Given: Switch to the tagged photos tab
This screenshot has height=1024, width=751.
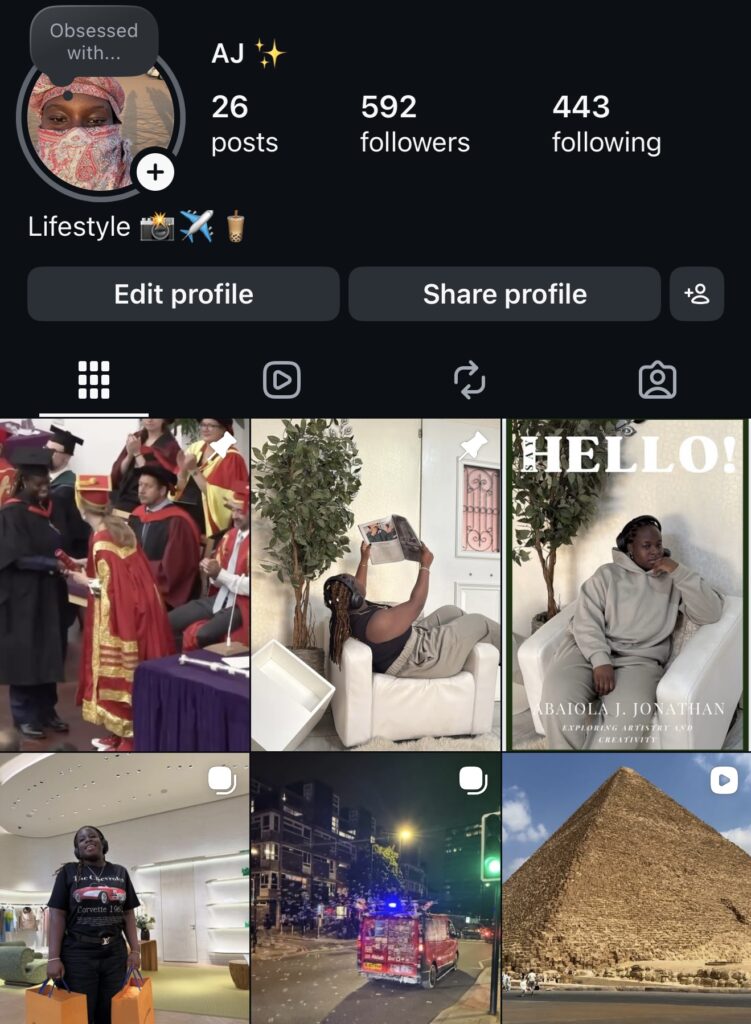Looking at the screenshot, I should tap(657, 380).
